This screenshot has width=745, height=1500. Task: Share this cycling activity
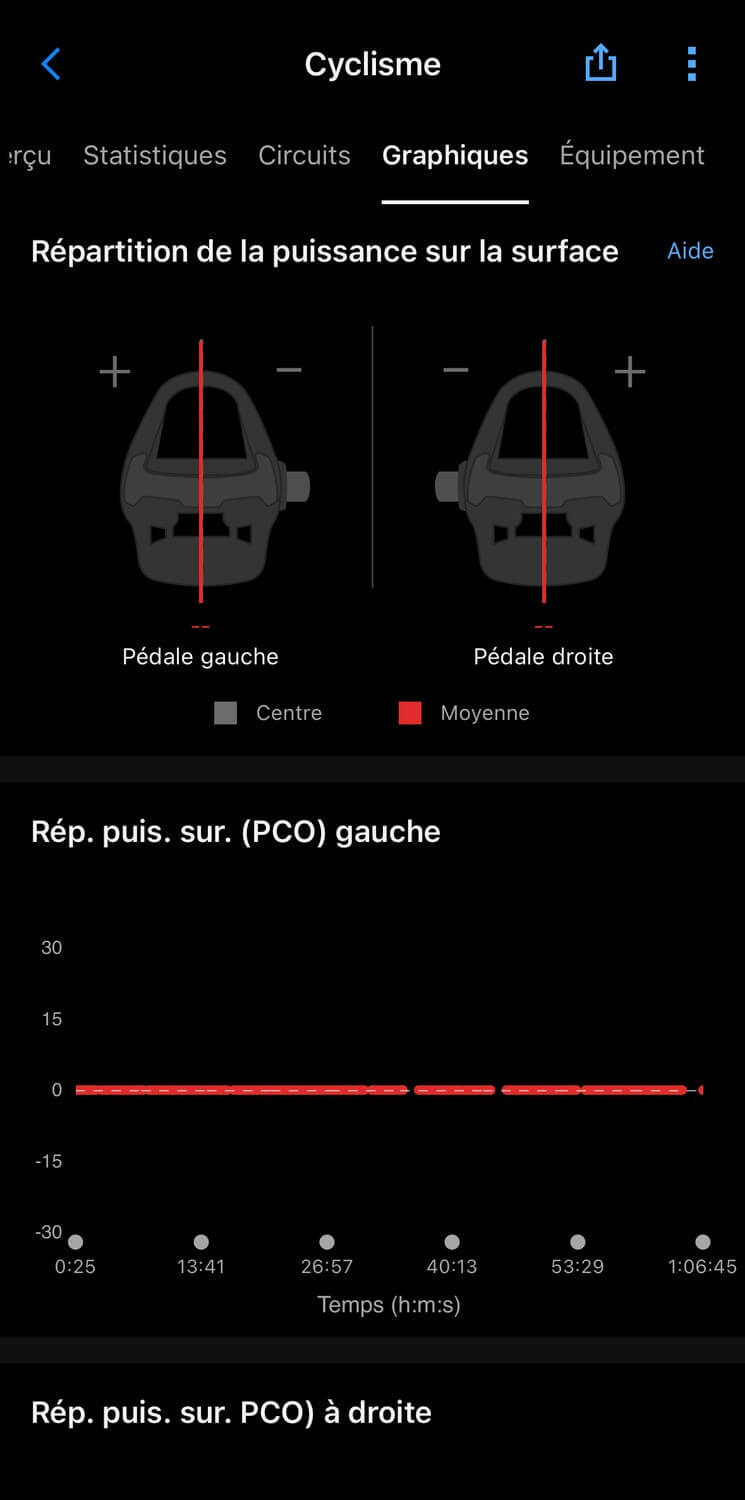[x=600, y=63]
